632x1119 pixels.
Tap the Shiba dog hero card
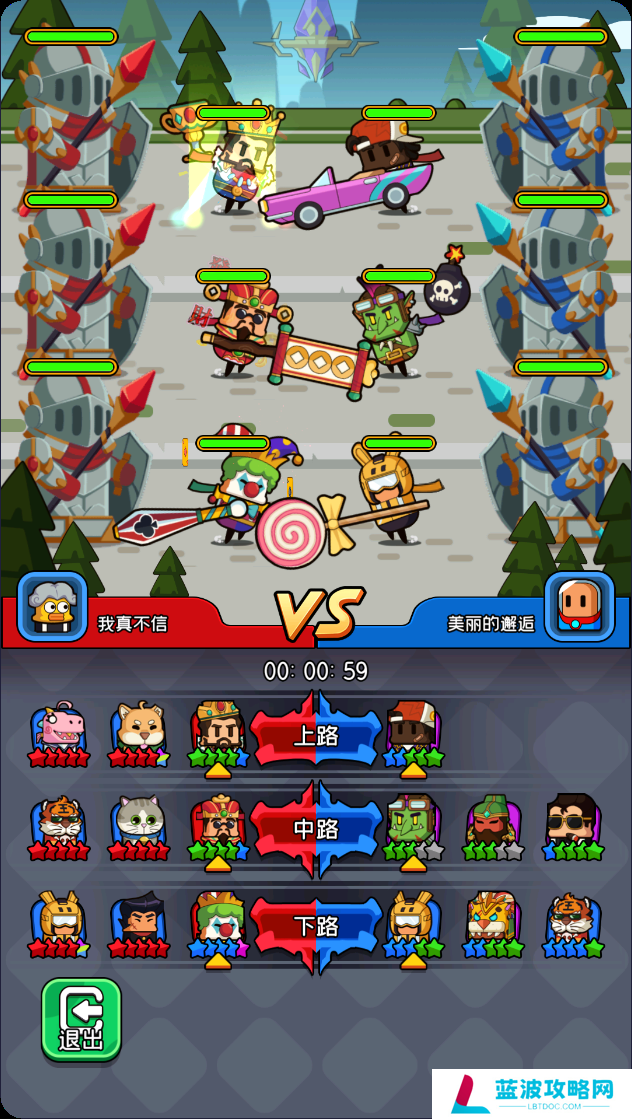point(139,731)
